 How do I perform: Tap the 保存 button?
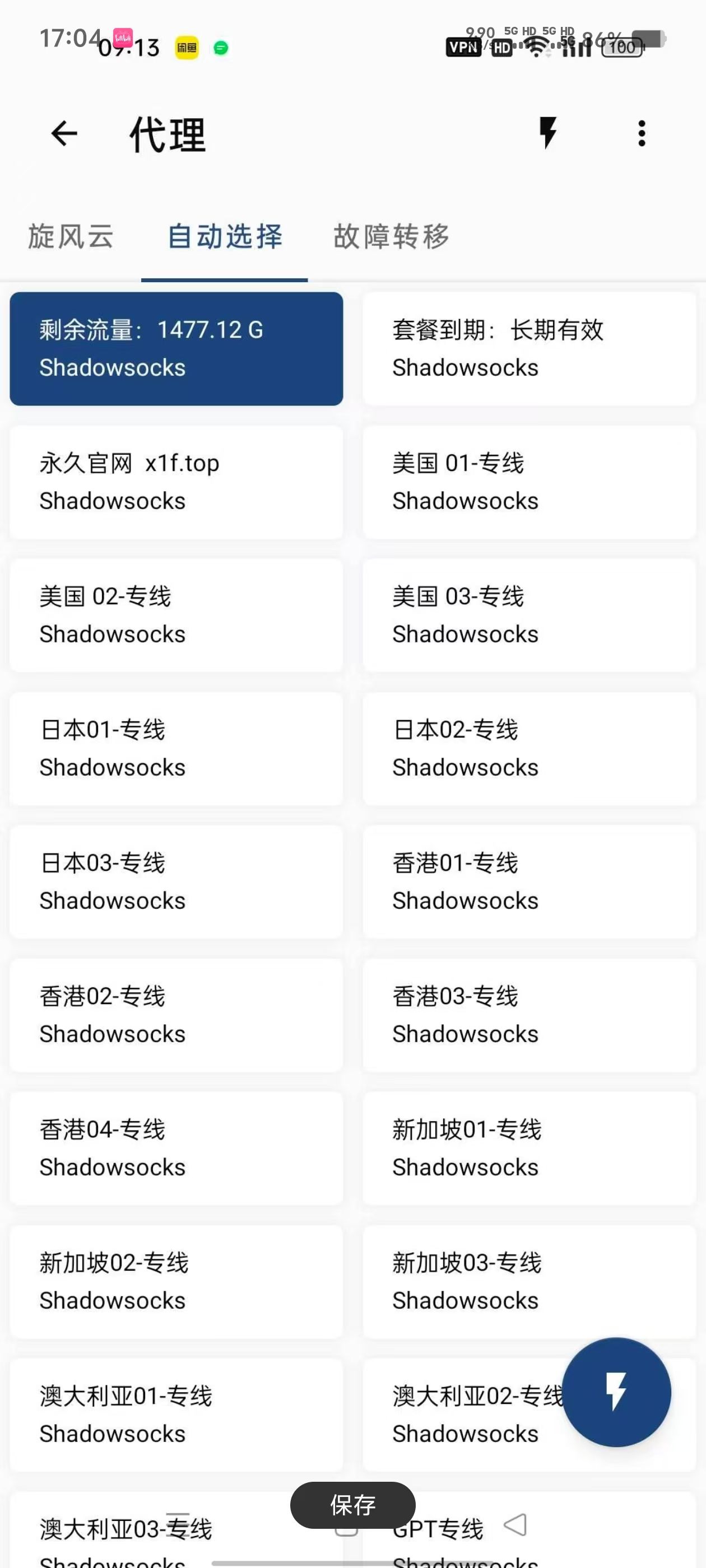pos(352,1505)
